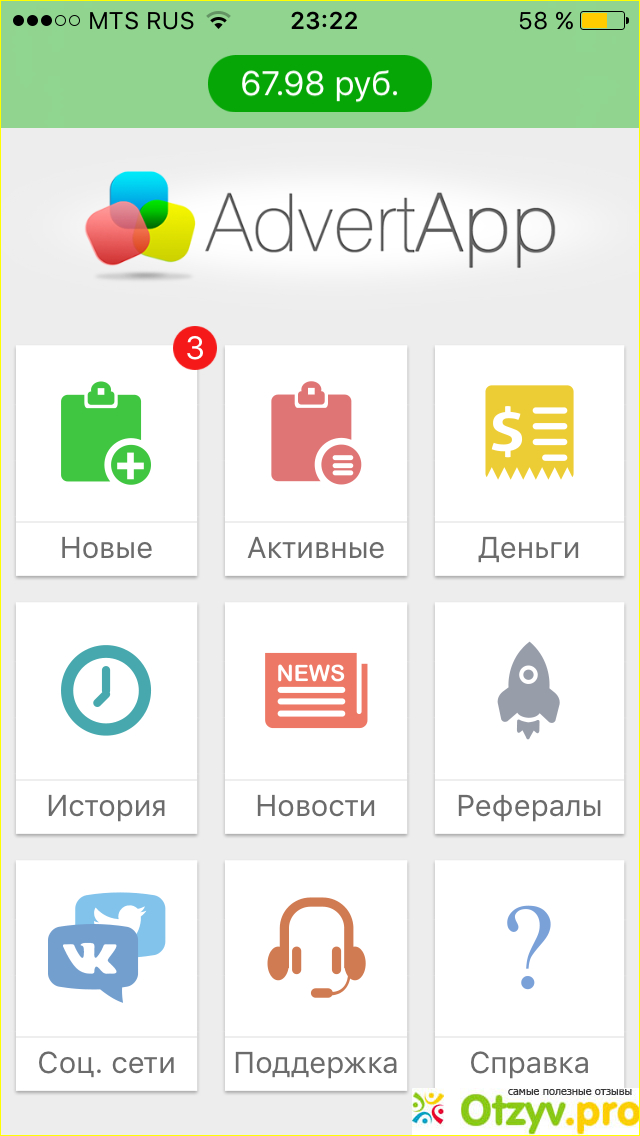
Task: Contact Поддержка via the headset tile
Action: (x=316, y=975)
